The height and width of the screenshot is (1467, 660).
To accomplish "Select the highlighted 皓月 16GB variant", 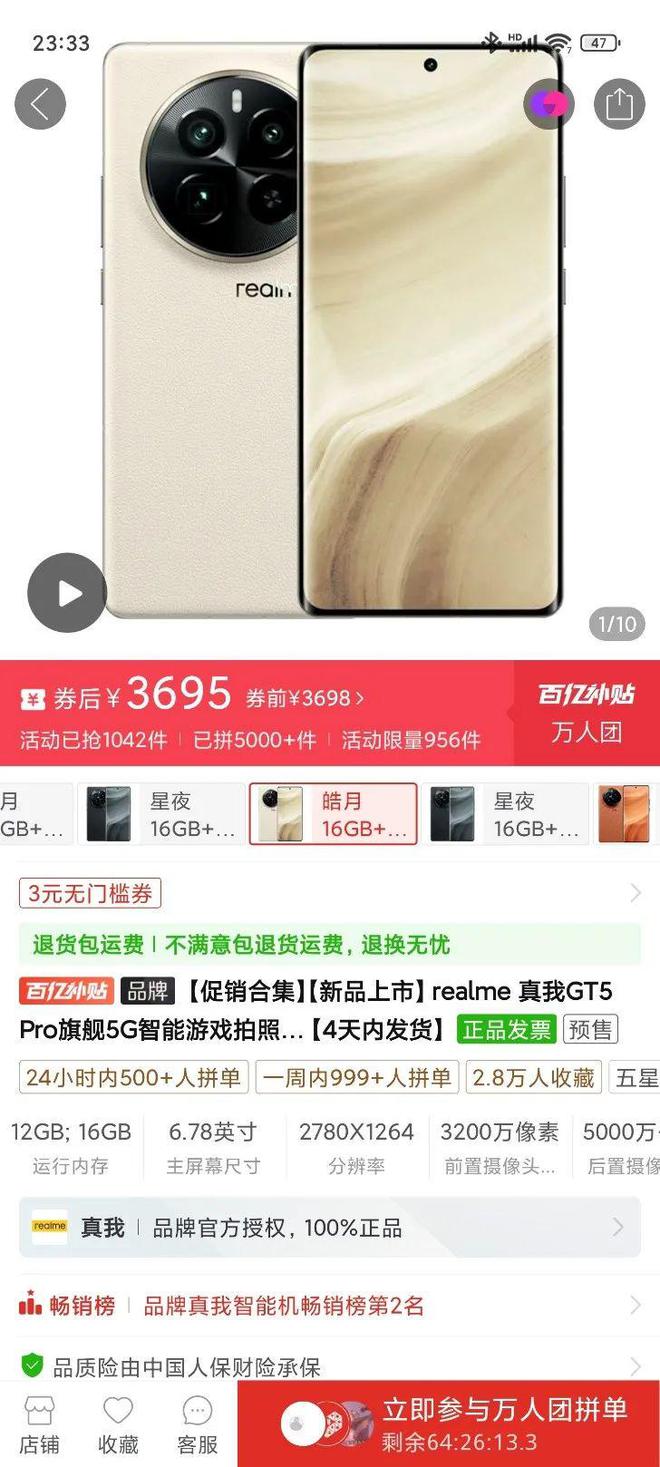I will (x=333, y=814).
